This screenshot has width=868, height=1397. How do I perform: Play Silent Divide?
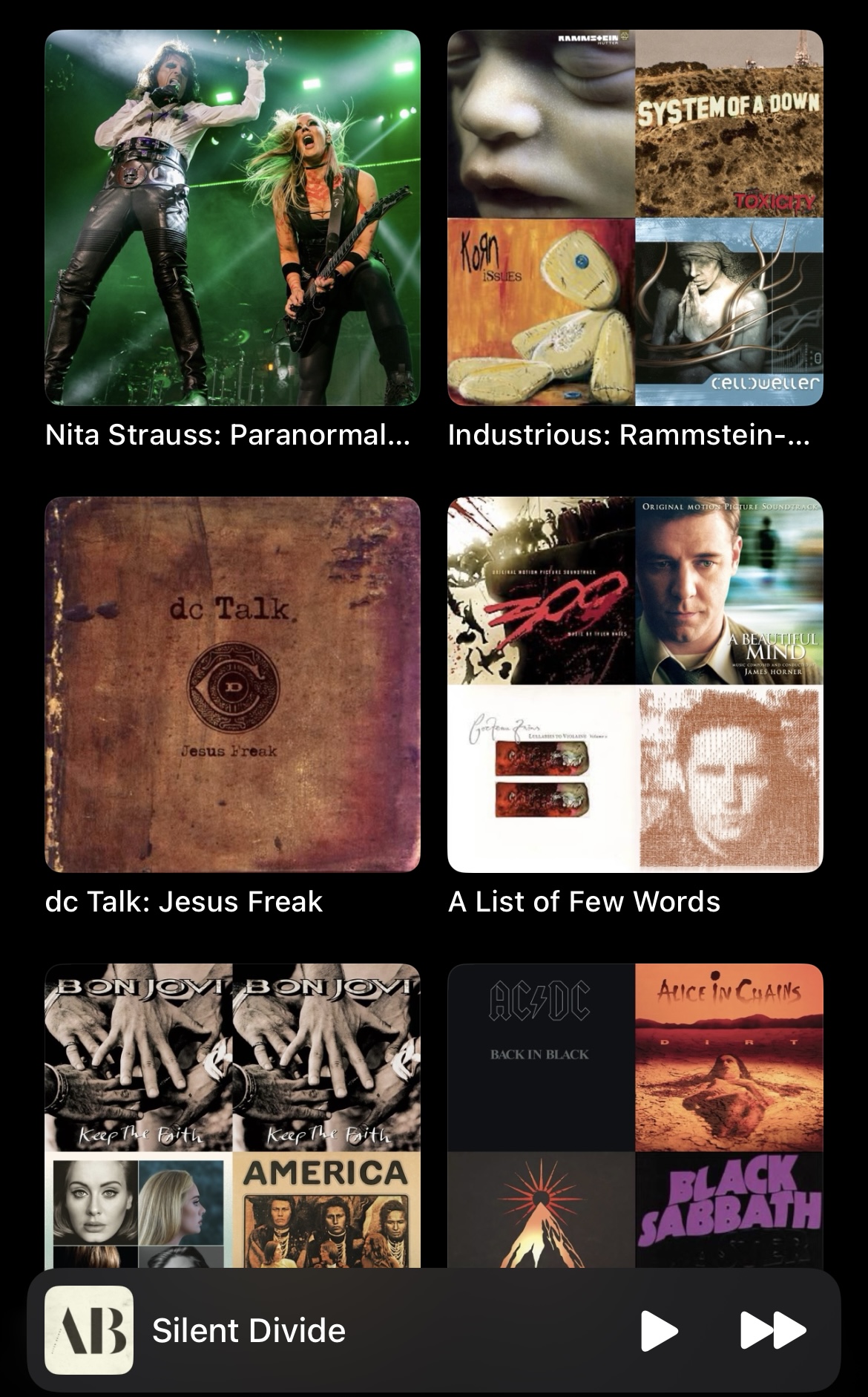click(x=659, y=1330)
